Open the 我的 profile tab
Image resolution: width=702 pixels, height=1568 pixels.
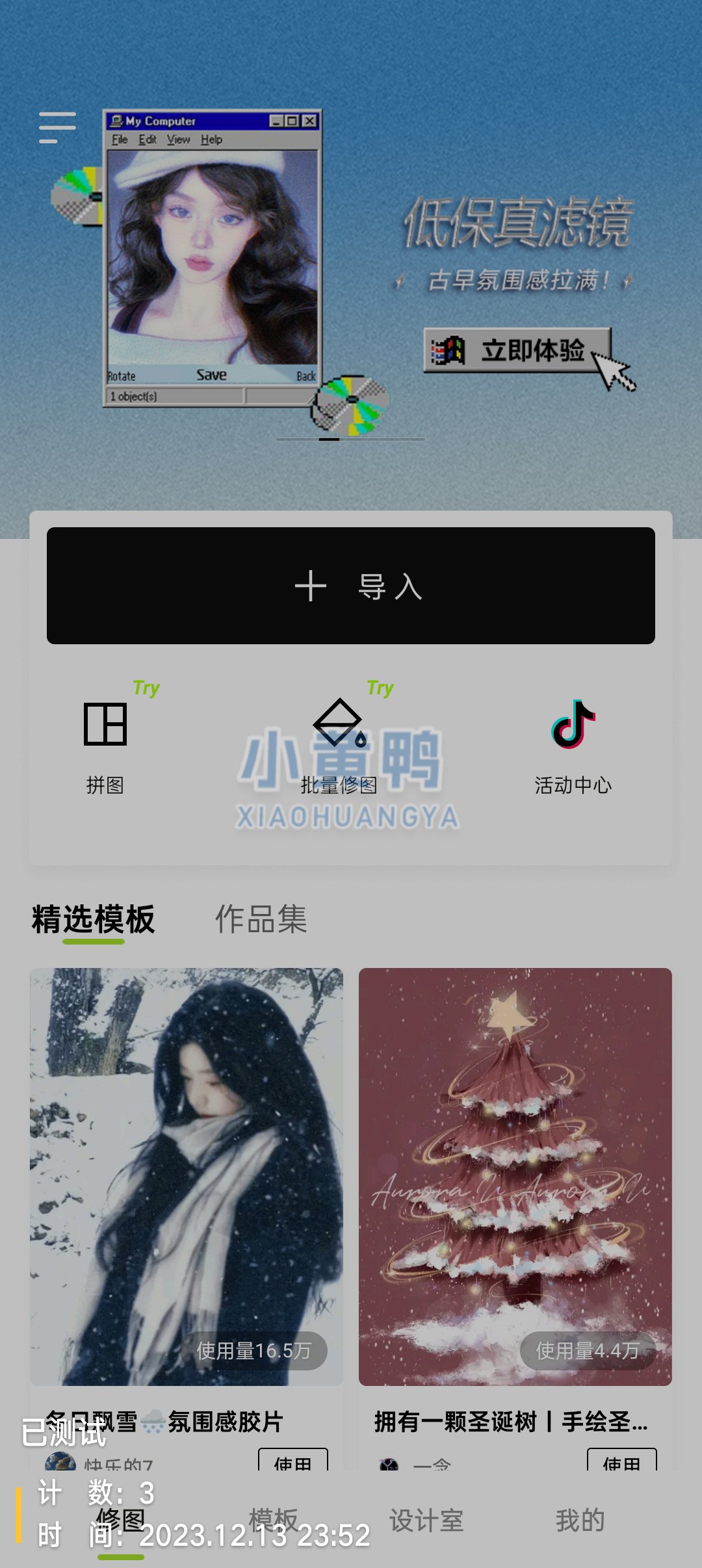coord(580,1521)
